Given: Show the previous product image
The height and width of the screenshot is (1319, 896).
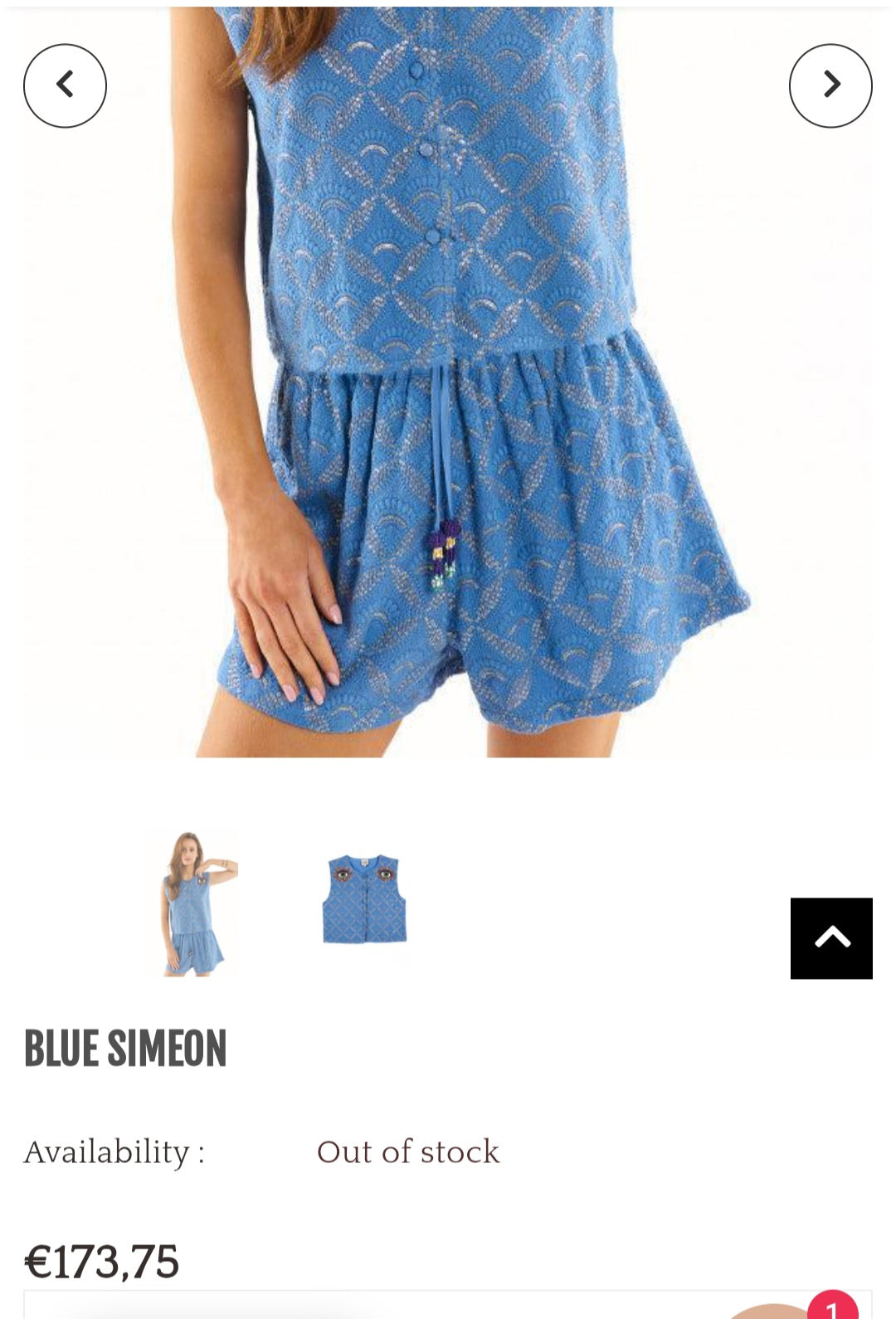Looking at the screenshot, I should click(x=65, y=85).
